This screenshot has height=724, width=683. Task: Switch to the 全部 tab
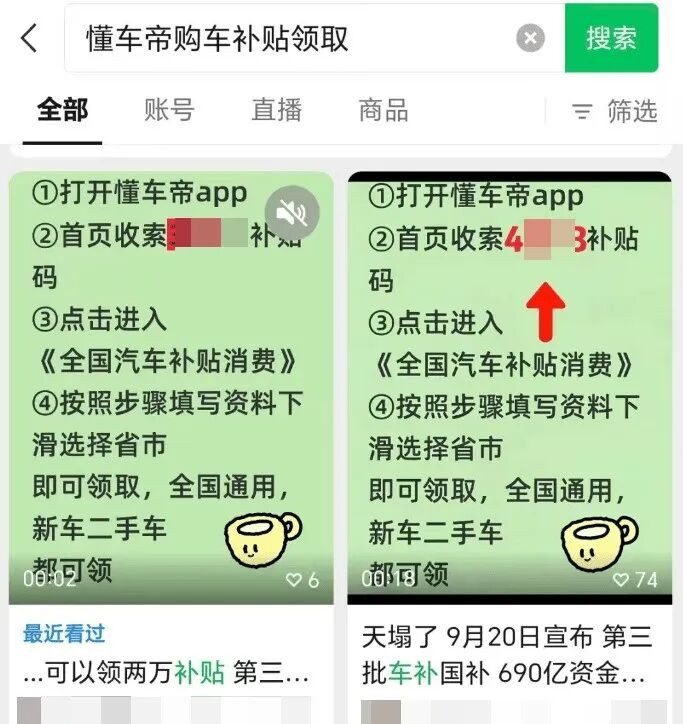point(62,110)
